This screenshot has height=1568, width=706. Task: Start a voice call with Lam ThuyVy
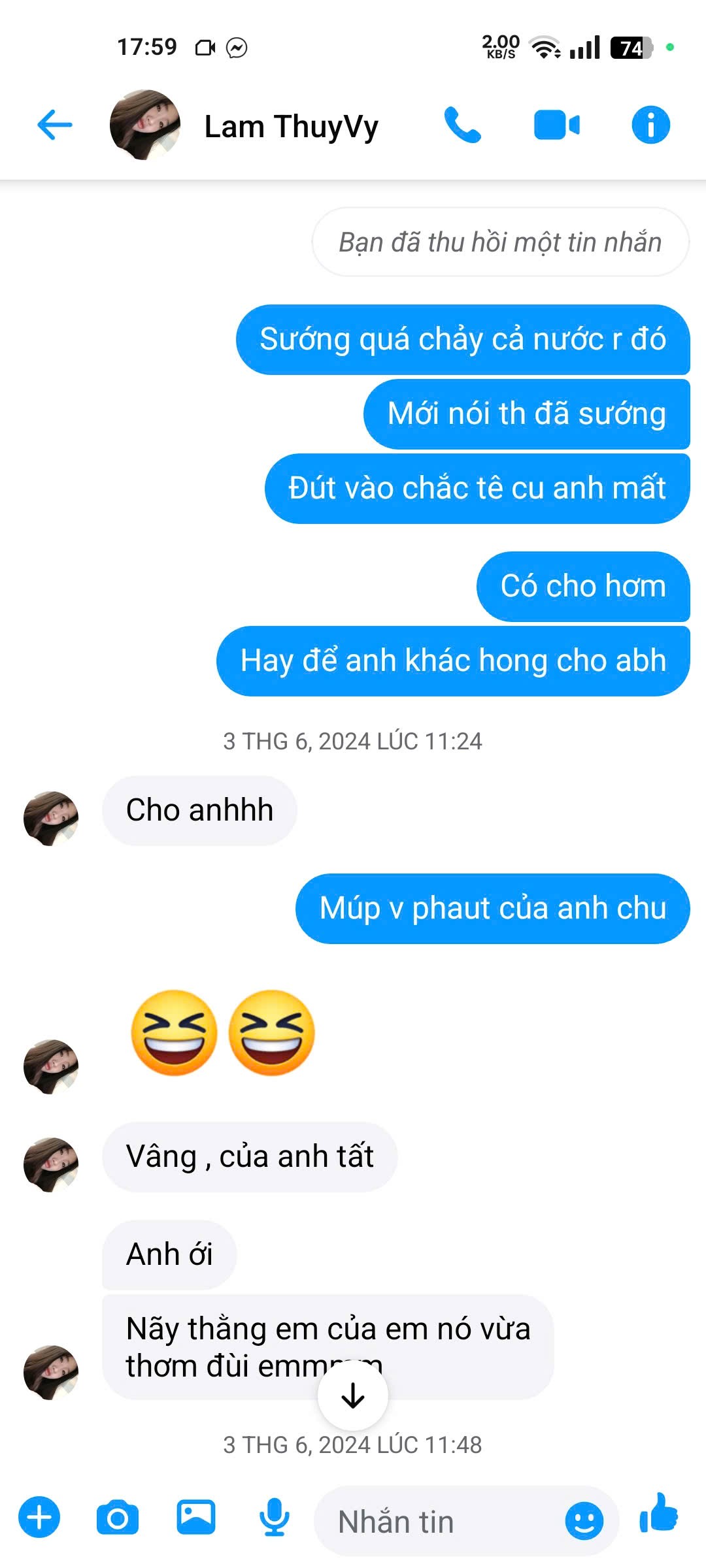(x=462, y=125)
